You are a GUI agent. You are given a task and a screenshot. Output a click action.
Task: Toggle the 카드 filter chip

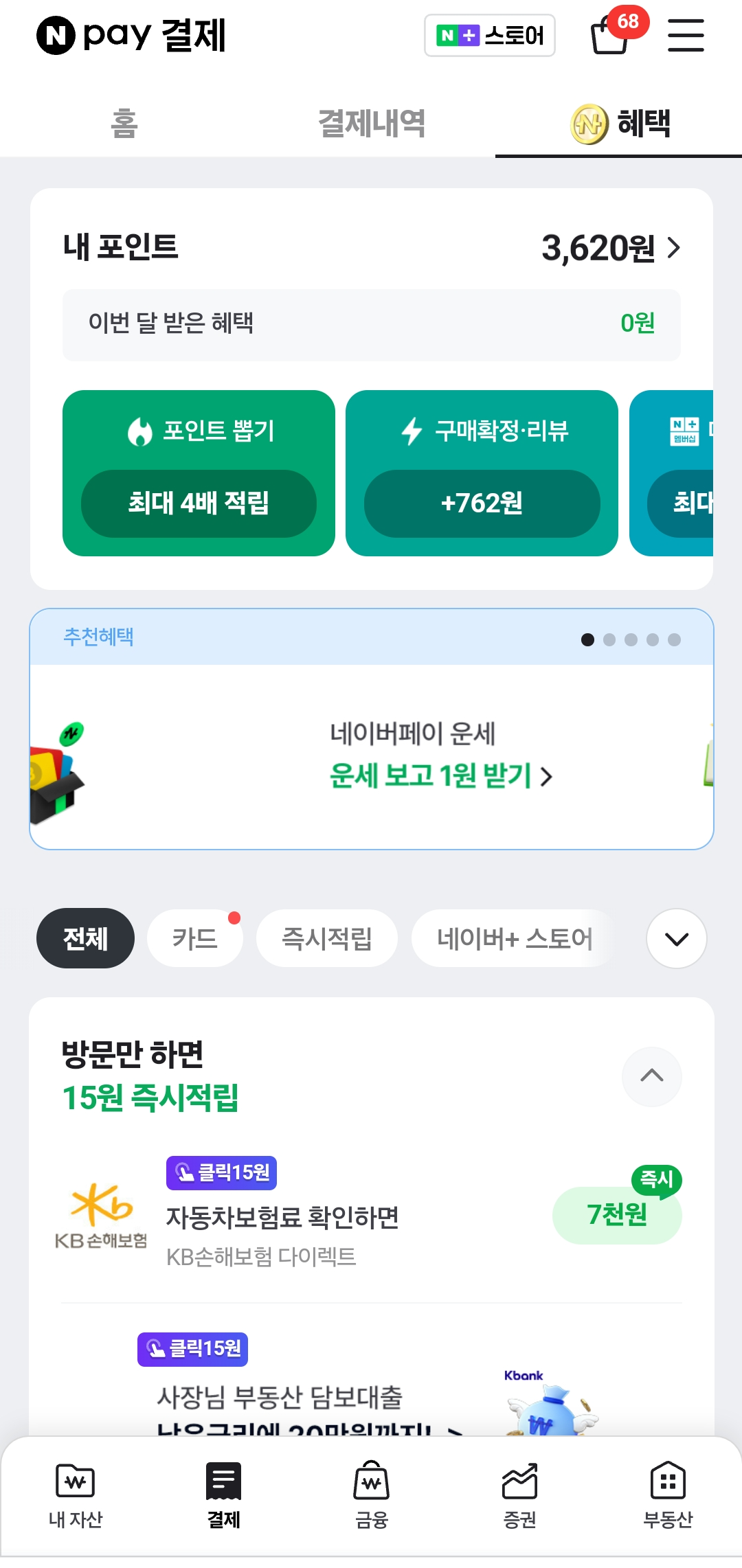pos(194,938)
